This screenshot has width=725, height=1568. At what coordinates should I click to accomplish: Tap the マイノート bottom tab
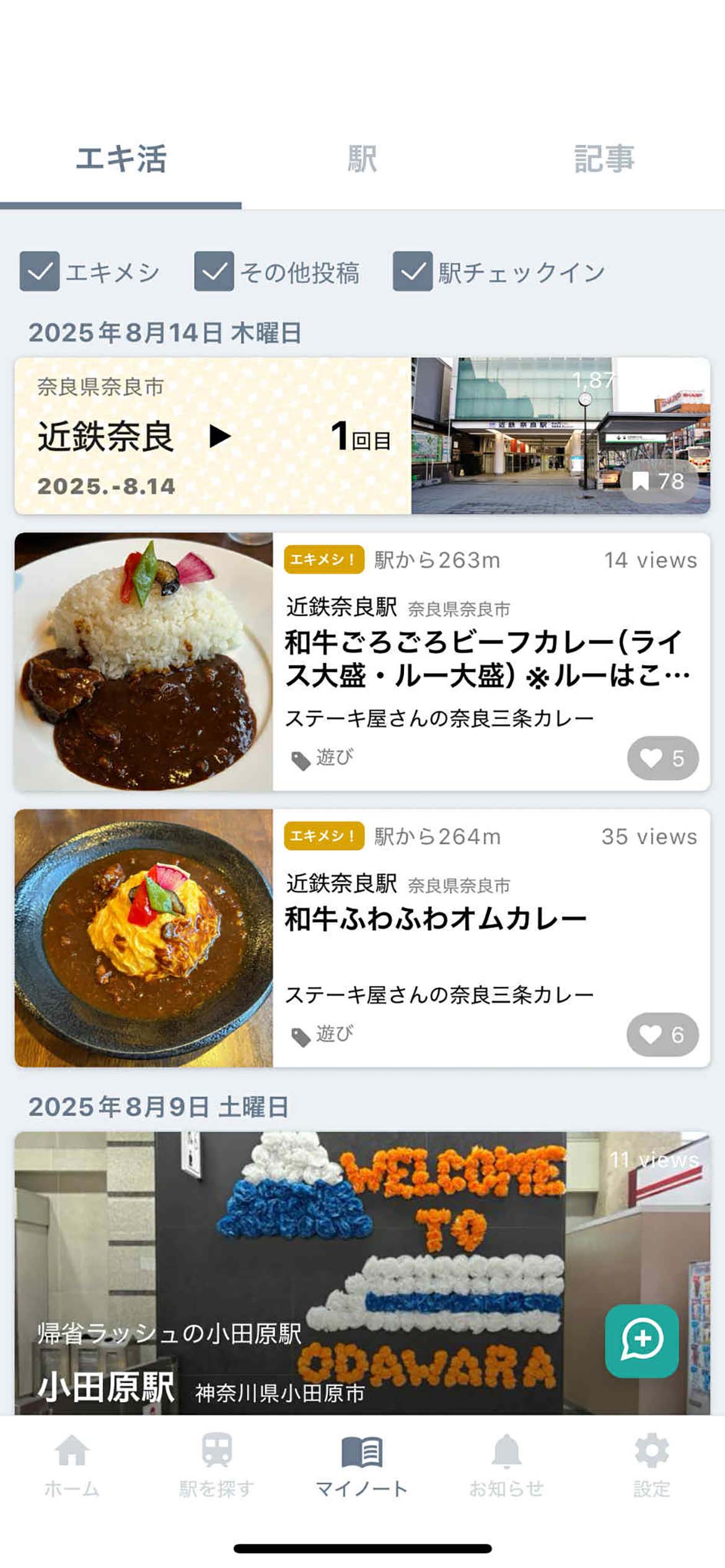click(x=362, y=1465)
